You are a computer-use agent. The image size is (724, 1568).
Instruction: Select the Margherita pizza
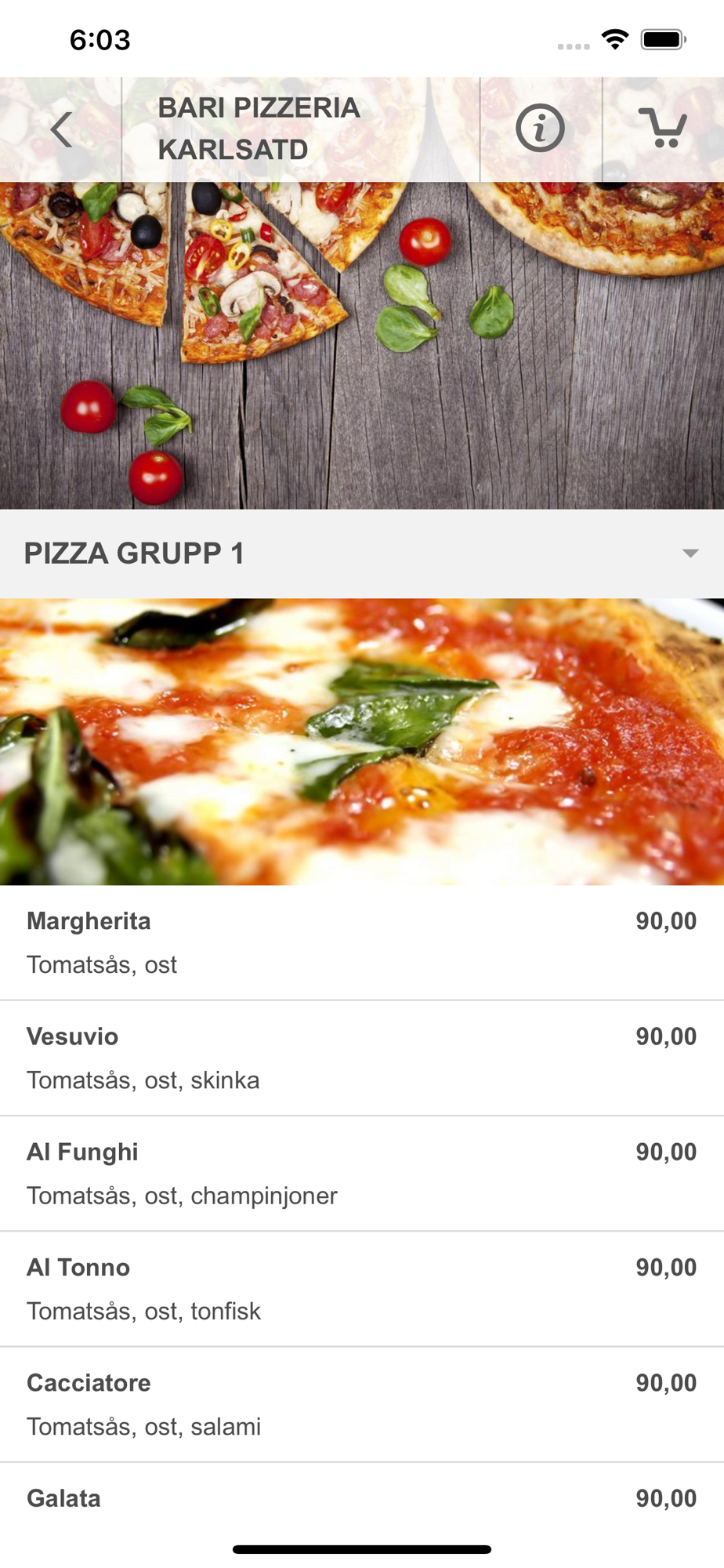point(362,942)
